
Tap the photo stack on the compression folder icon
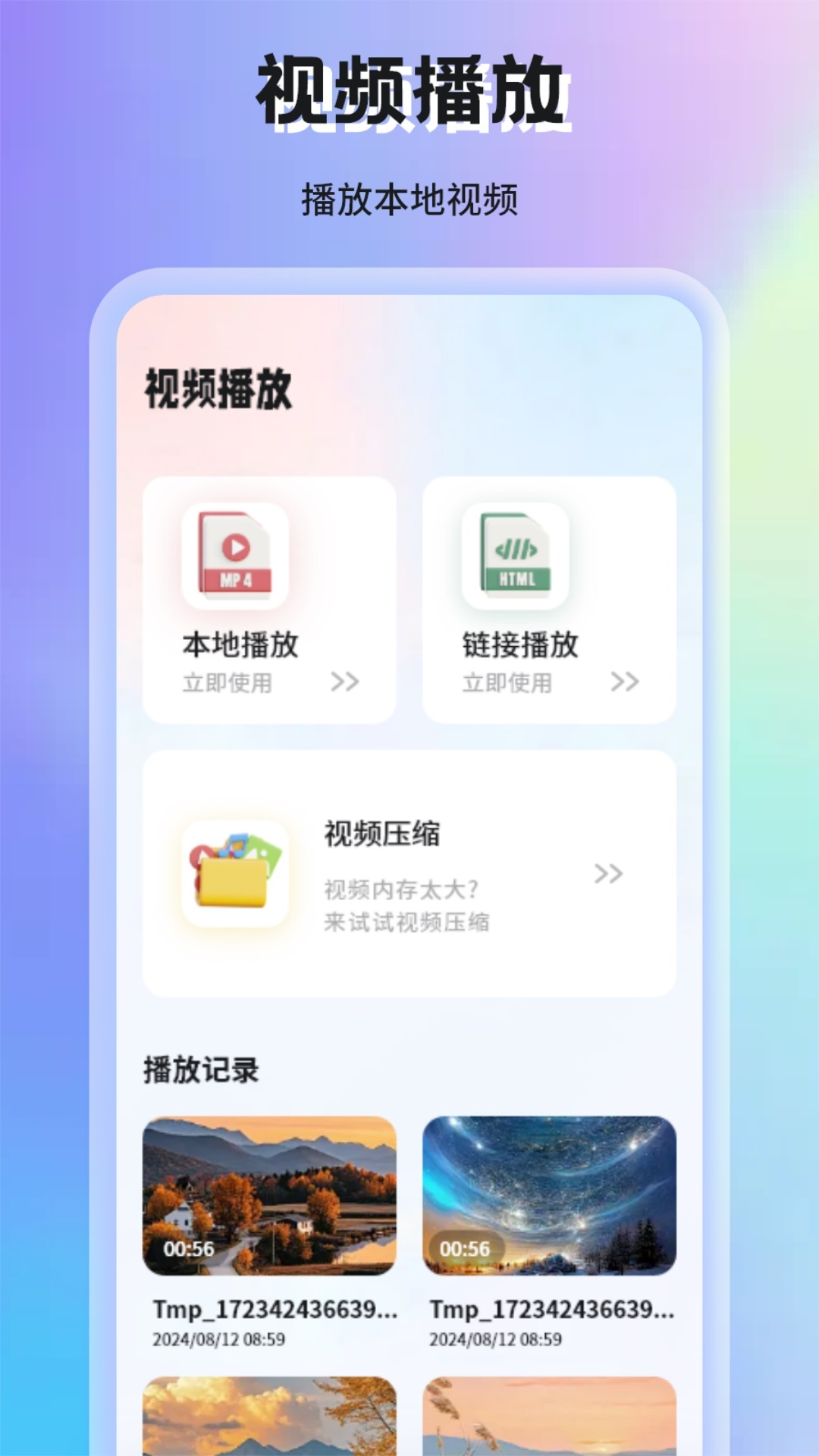265,851
